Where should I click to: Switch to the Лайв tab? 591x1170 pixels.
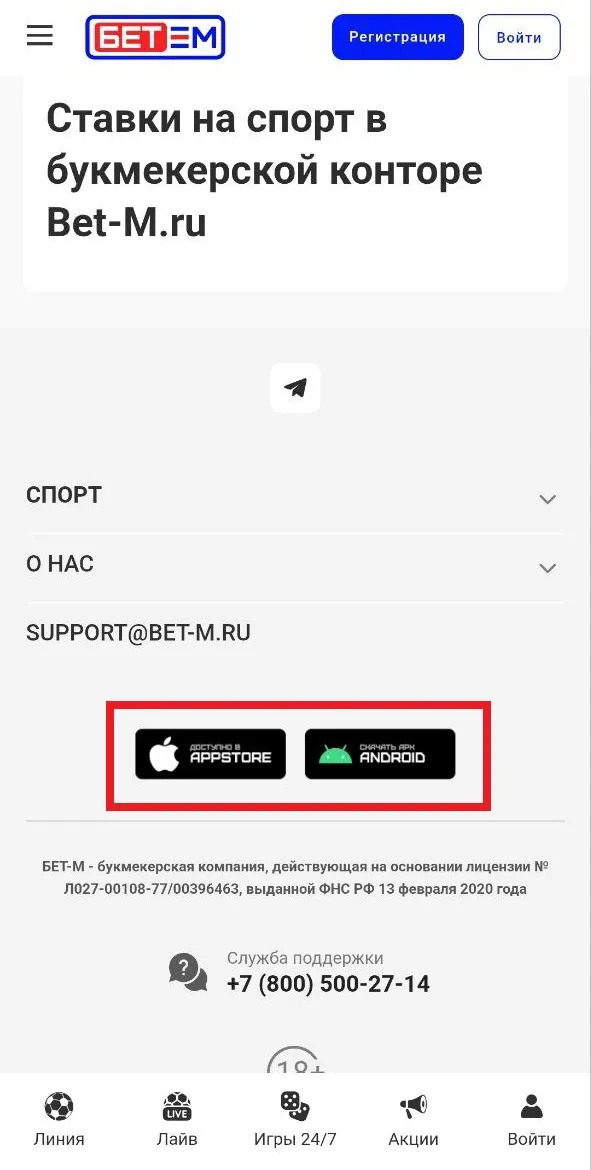(177, 1120)
